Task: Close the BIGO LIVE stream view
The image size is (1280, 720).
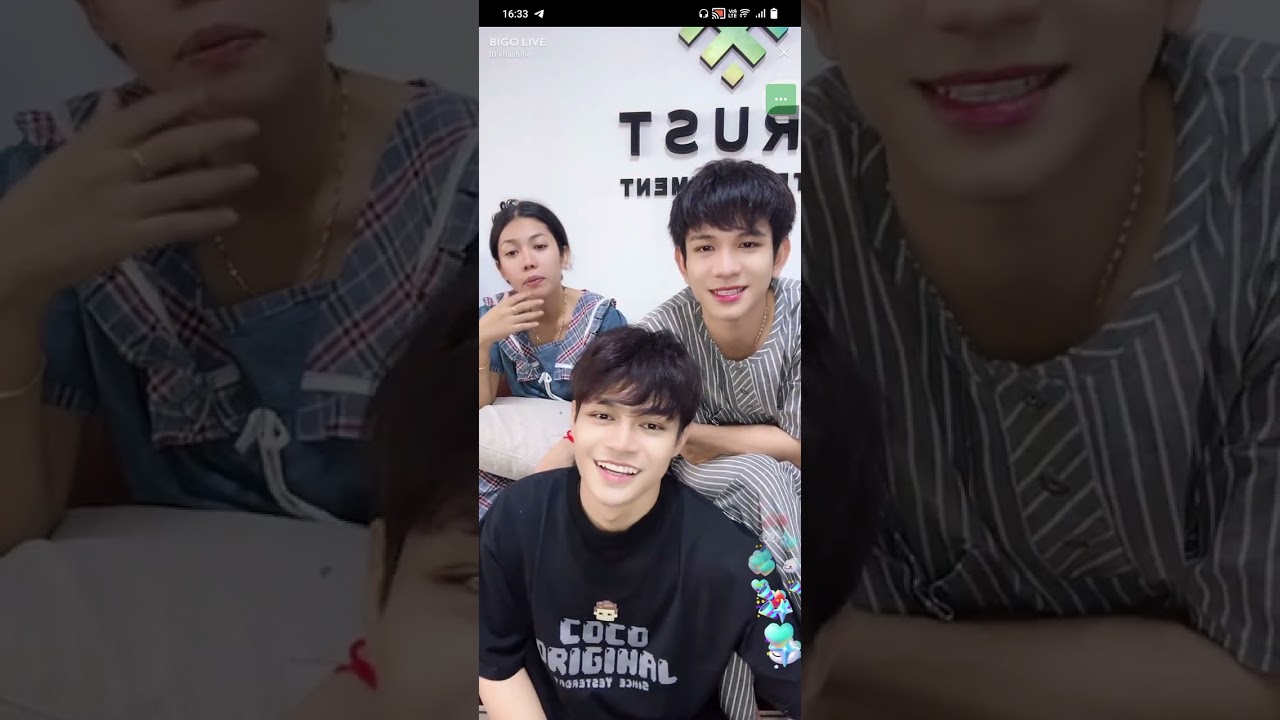Action: click(784, 53)
